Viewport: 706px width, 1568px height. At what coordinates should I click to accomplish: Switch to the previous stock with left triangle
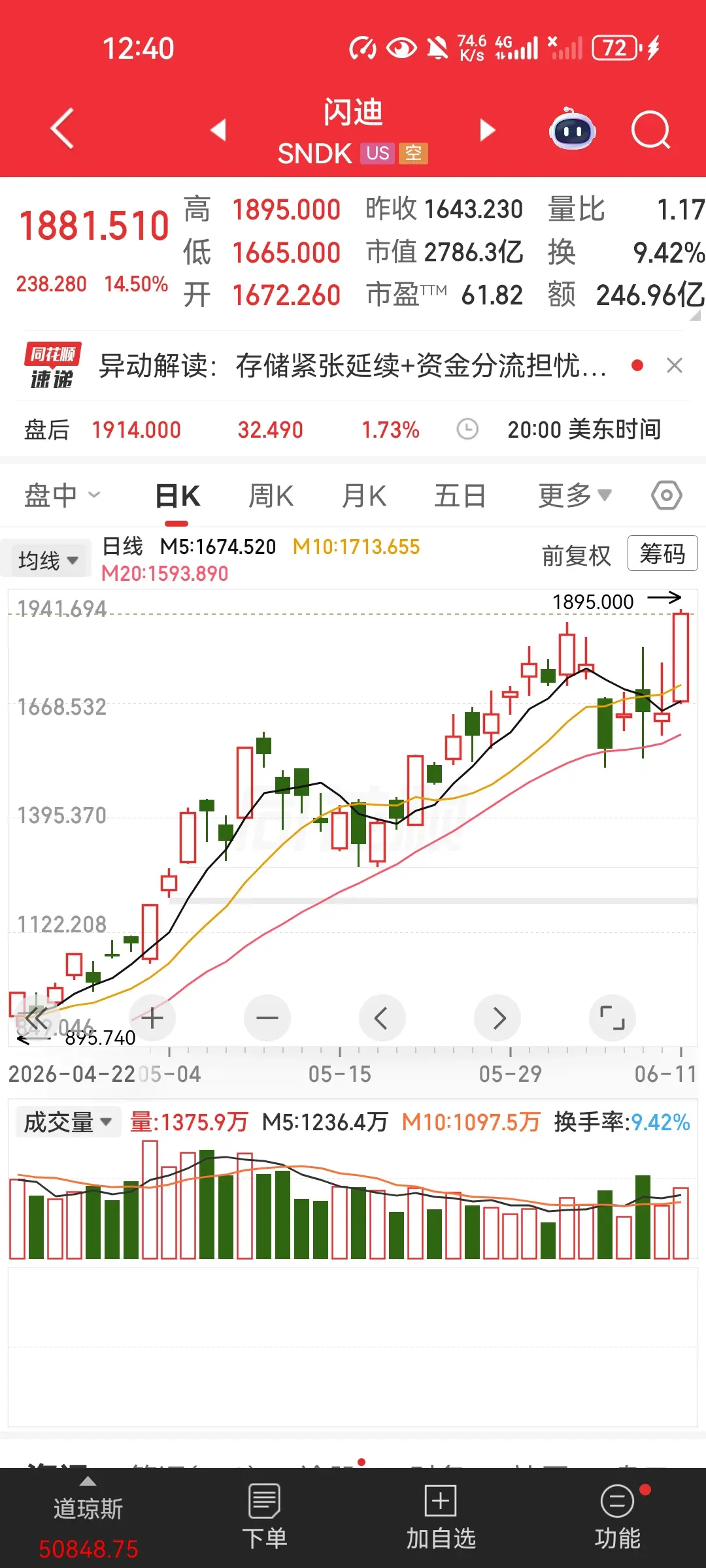pyautogui.click(x=218, y=130)
